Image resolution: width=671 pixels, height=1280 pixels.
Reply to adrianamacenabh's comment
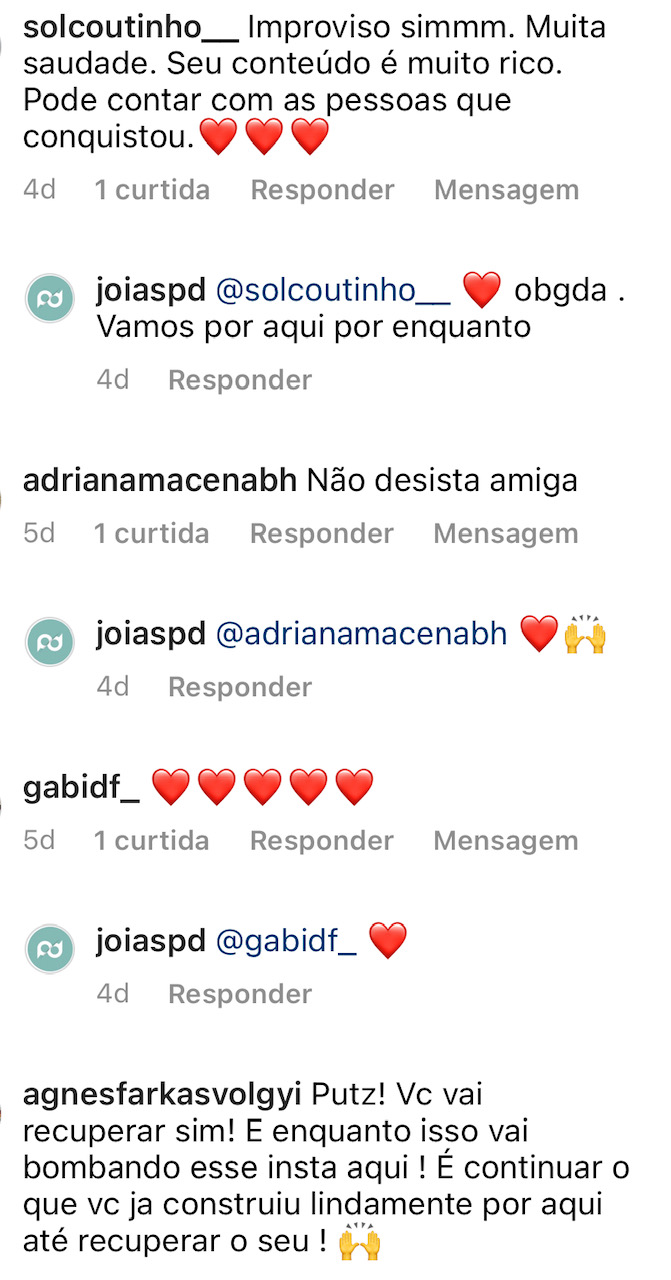pos(322,534)
